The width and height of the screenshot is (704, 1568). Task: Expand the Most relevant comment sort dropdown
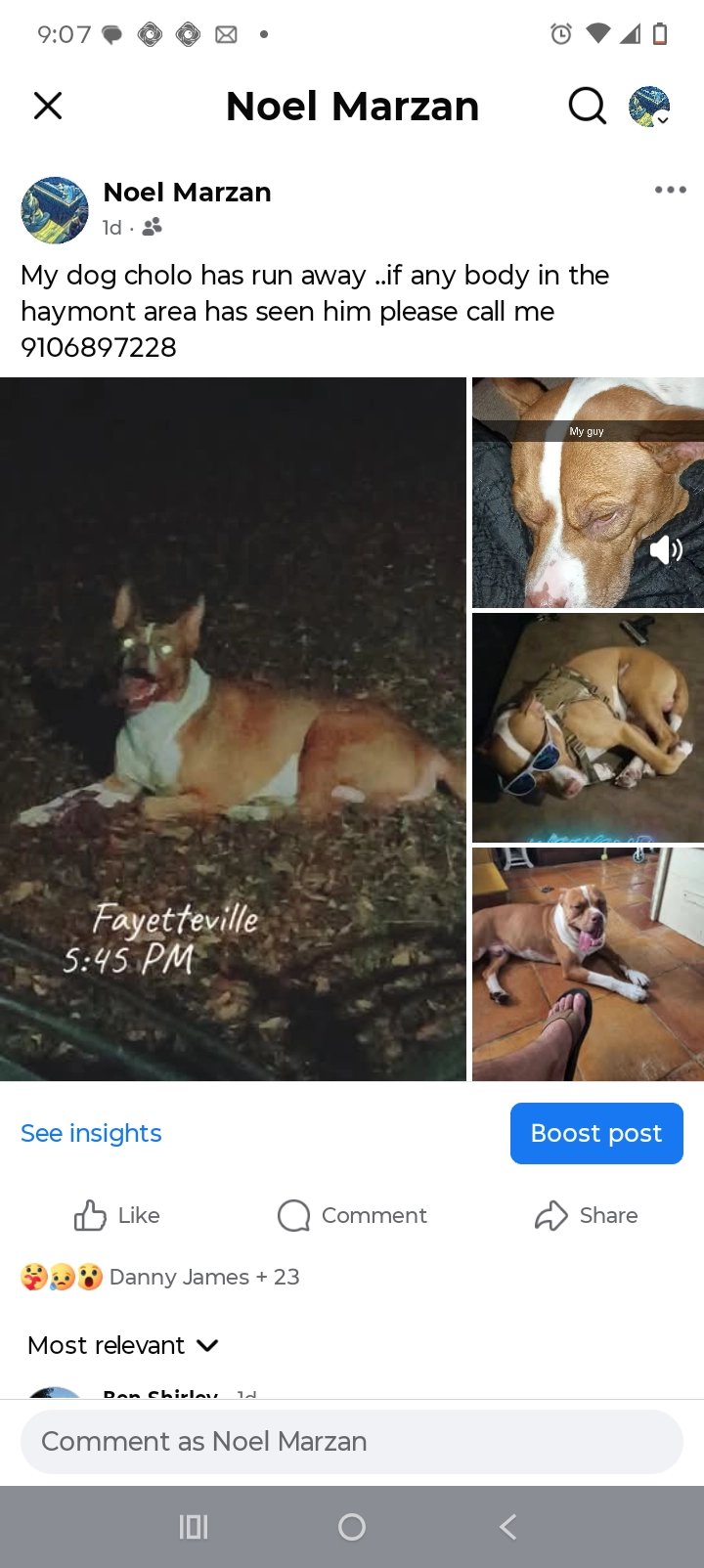tap(123, 1345)
